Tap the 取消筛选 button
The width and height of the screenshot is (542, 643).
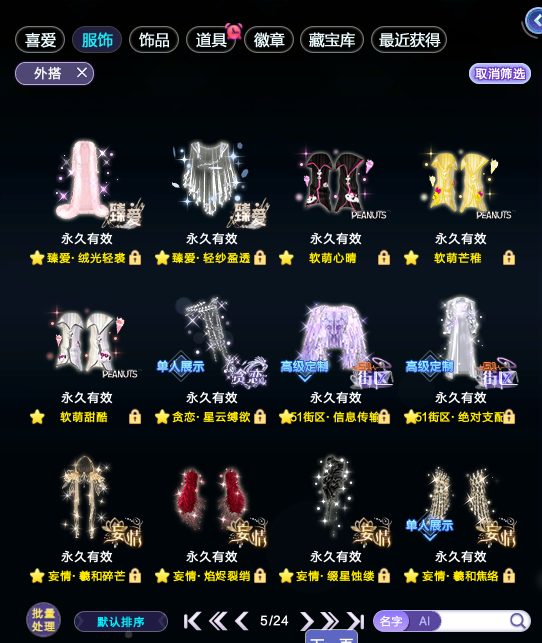[x=500, y=74]
